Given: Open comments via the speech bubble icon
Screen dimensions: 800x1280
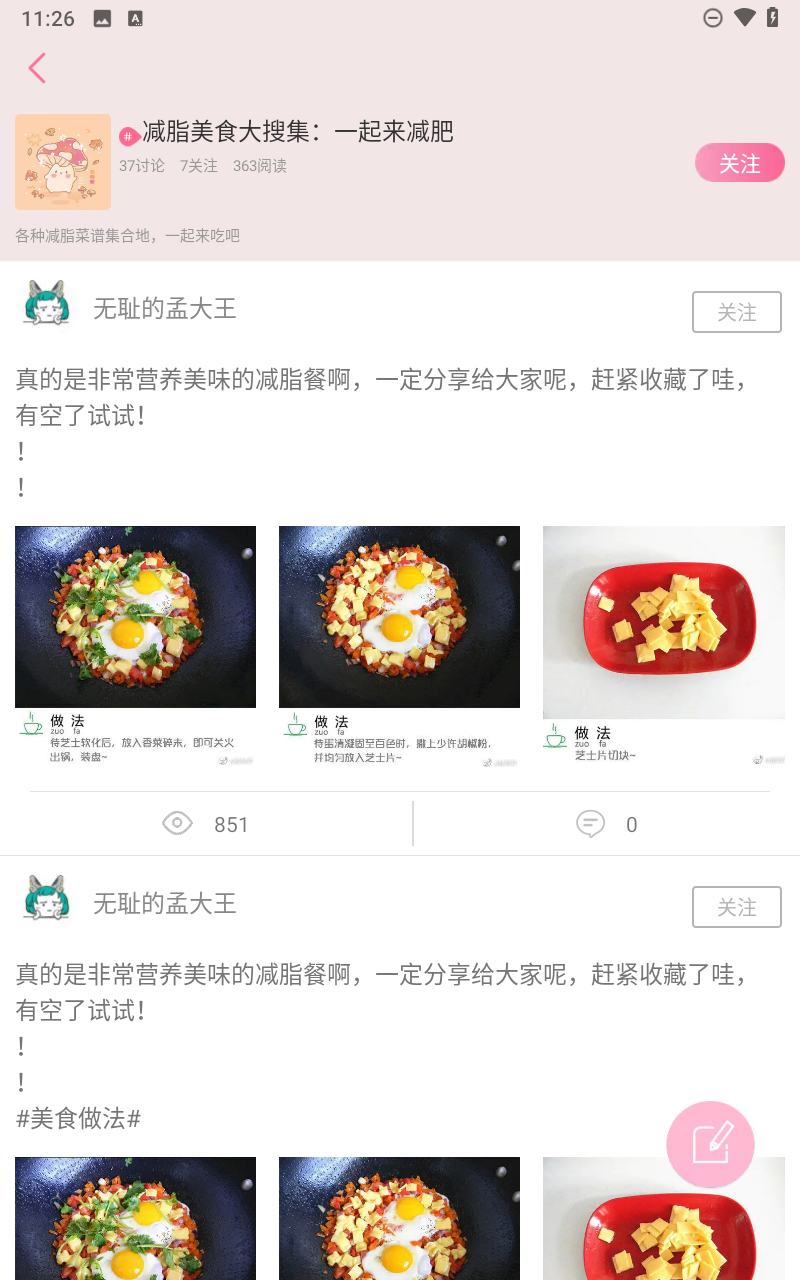Looking at the screenshot, I should click(590, 823).
